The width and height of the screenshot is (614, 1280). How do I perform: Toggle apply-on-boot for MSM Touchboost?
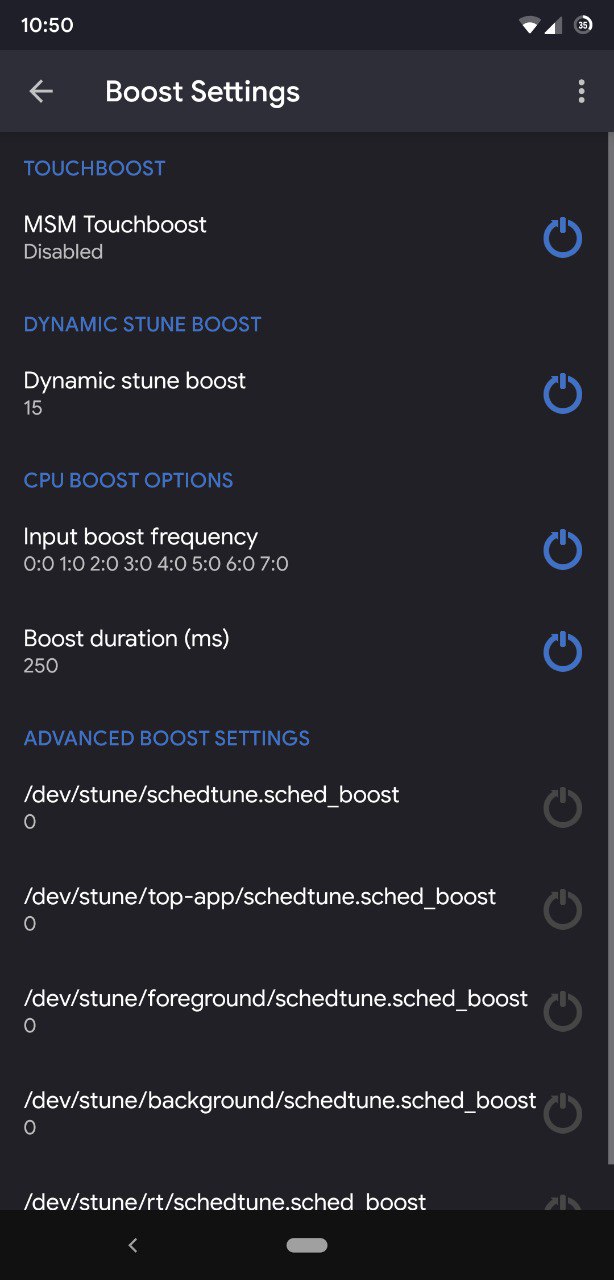[562, 238]
